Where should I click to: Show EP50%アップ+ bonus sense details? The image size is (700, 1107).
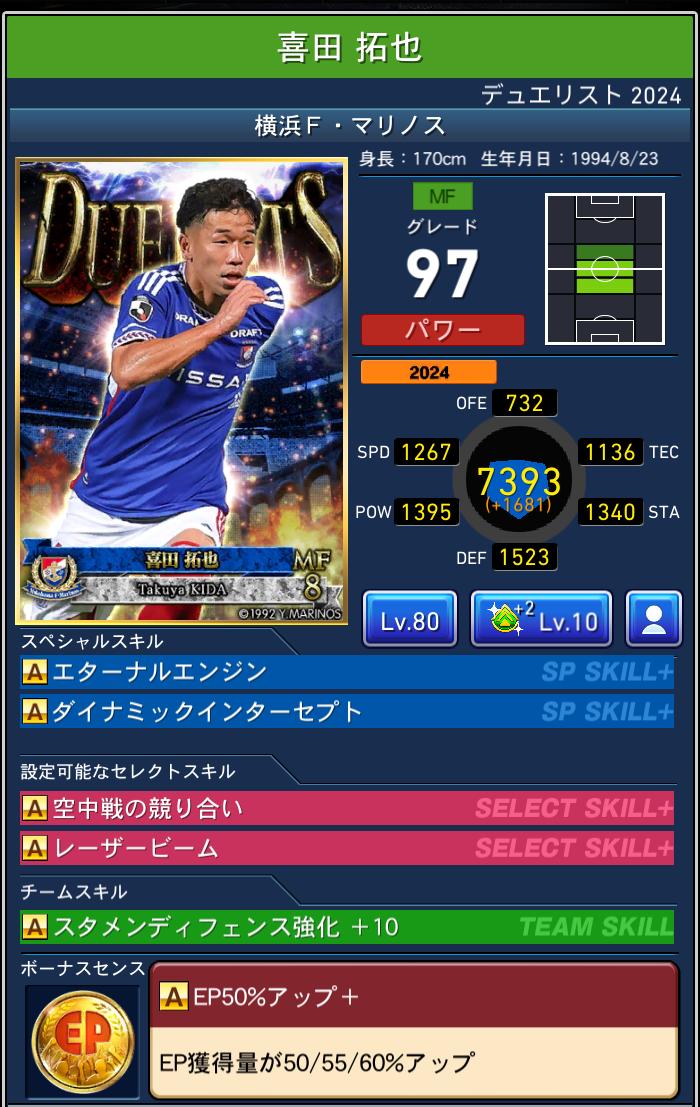[x=414, y=1031]
